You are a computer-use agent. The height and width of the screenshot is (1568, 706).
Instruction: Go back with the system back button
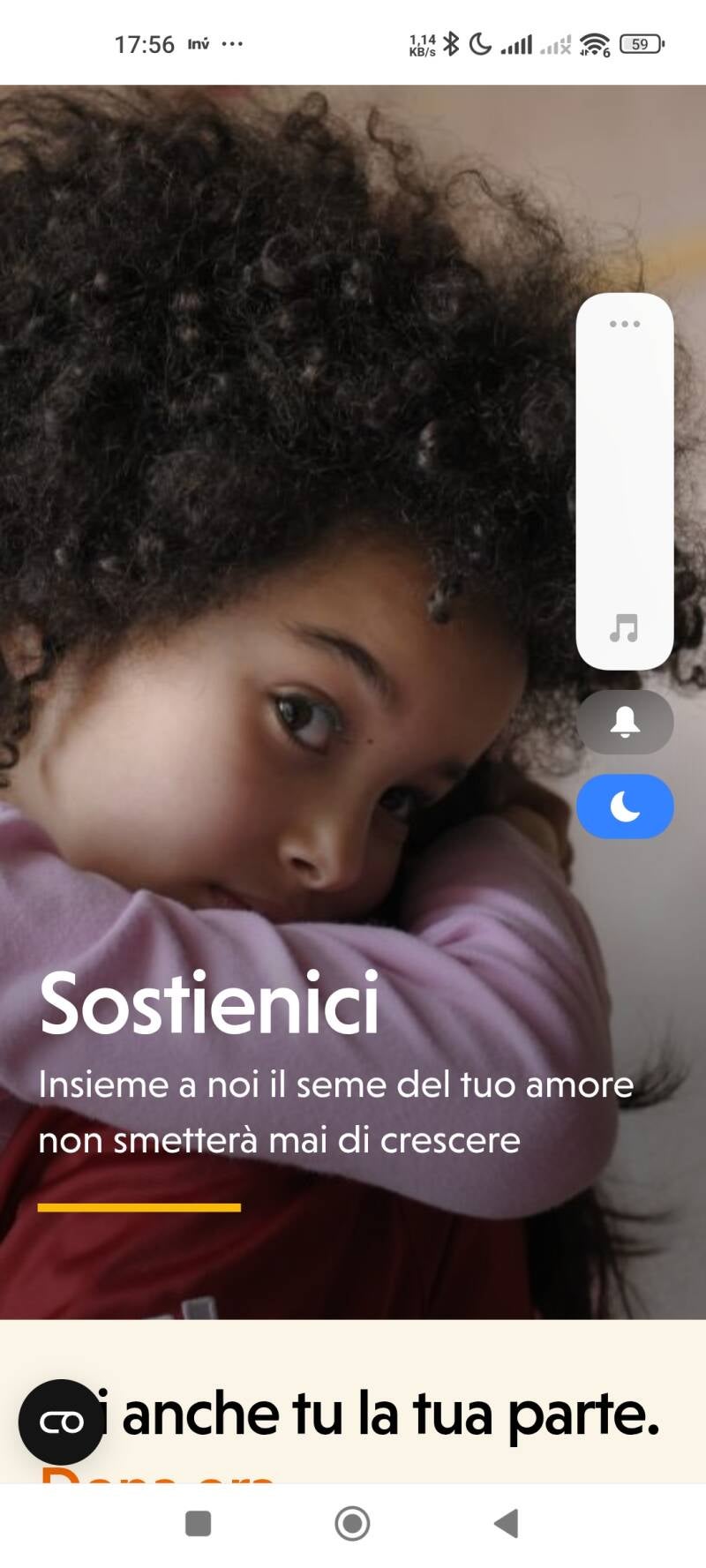pyautogui.click(x=506, y=1522)
